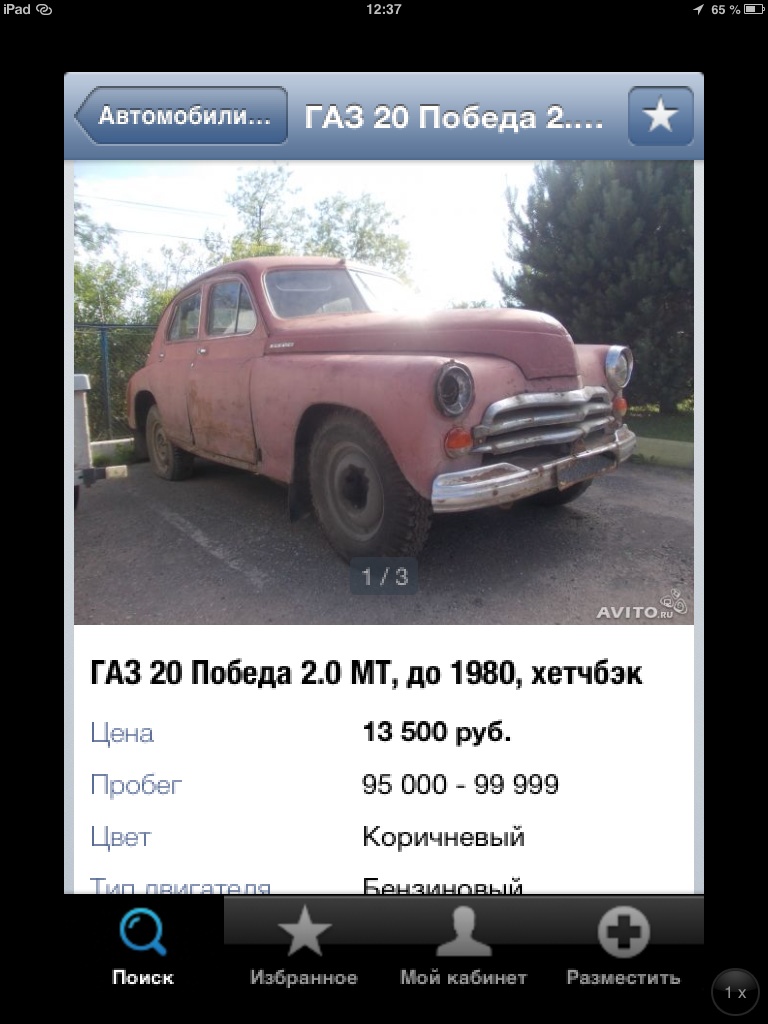Viewport: 768px width, 1024px height.
Task: Toggle the 1x scale button
Action: (x=736, y=993)
